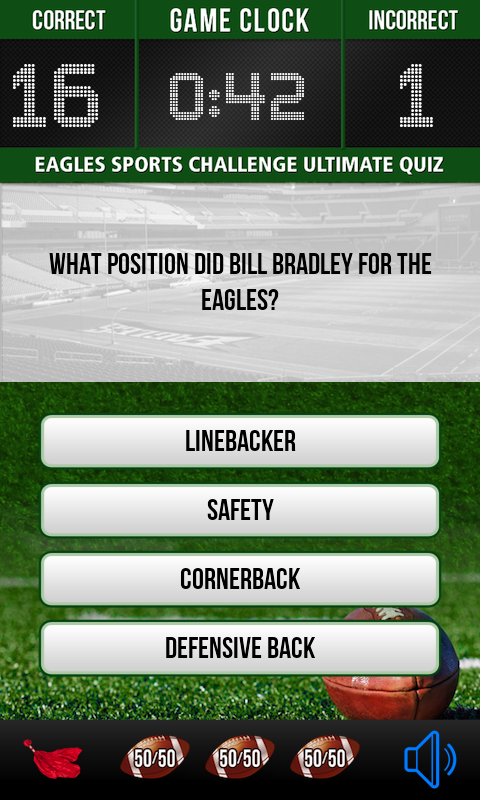
Task: Choose Safety as the answer
Action: coord(240,510)
